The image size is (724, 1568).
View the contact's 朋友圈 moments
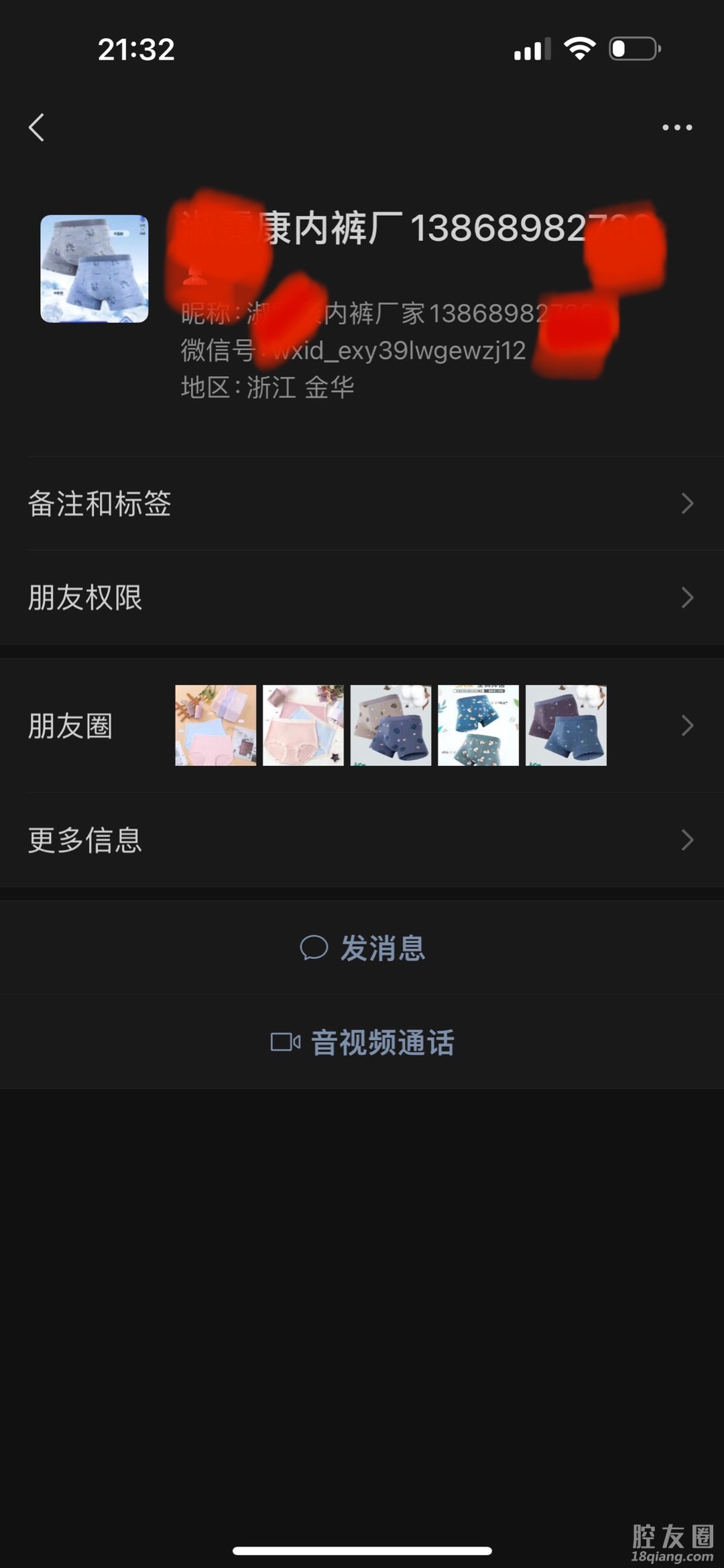coord(362,726)
